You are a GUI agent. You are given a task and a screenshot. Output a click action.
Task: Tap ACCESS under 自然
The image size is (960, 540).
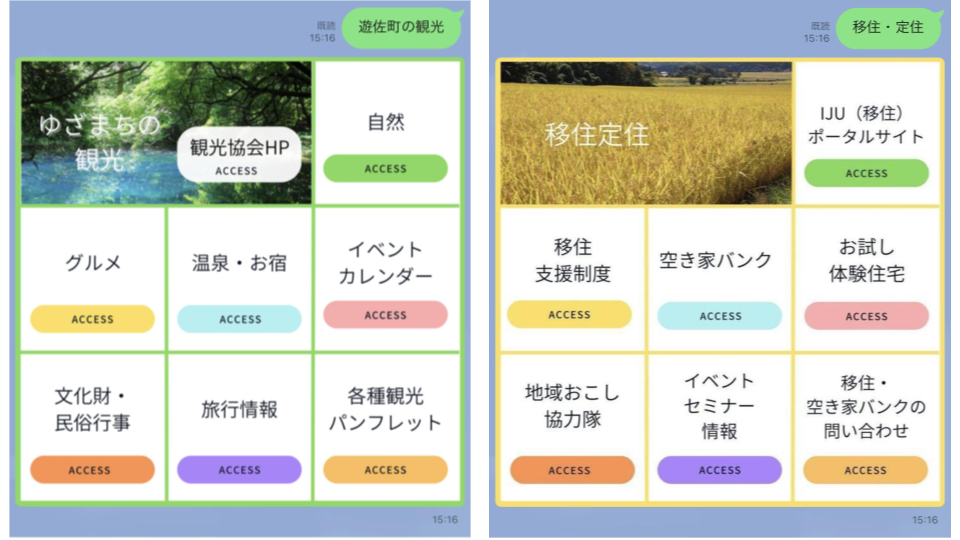[385, 169]
